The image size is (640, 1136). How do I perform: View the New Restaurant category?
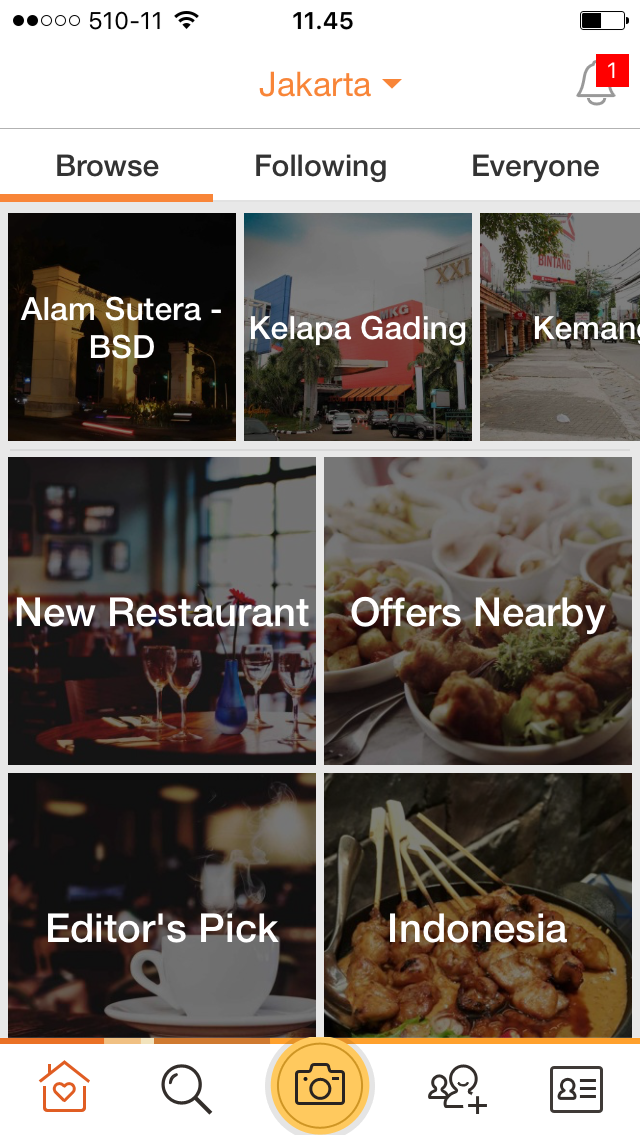(162, 611)
